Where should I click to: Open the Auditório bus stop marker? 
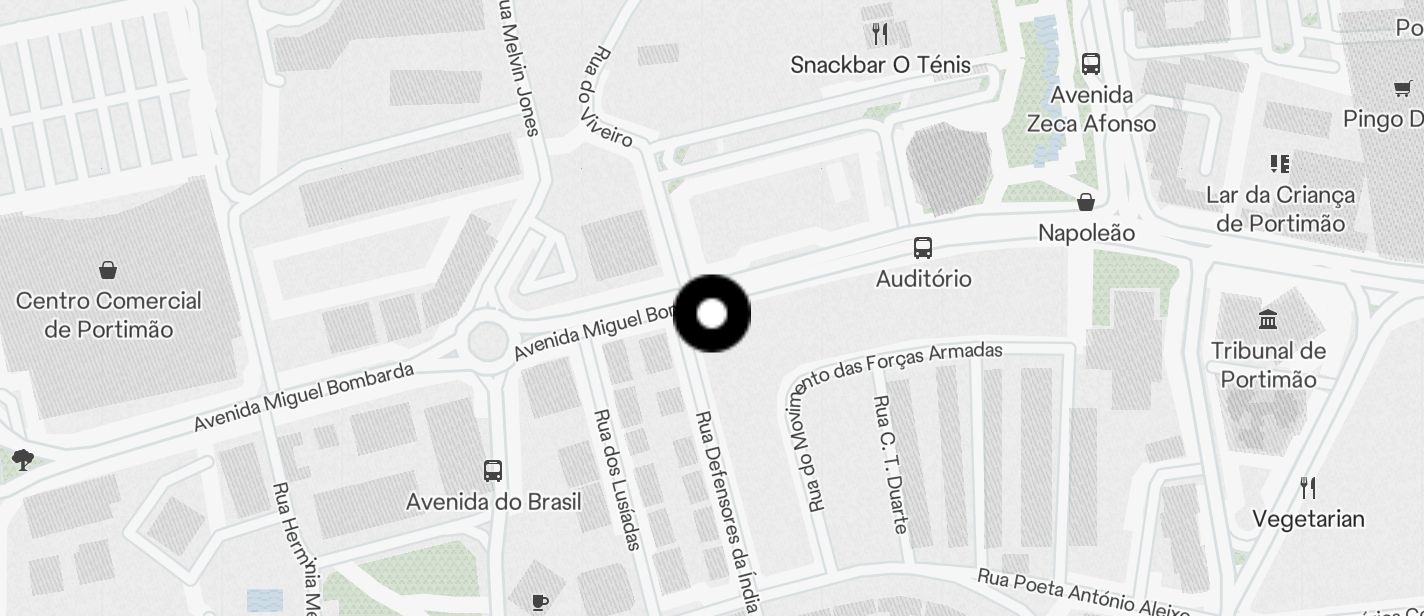pyautogui.click(x=923, y=248)
